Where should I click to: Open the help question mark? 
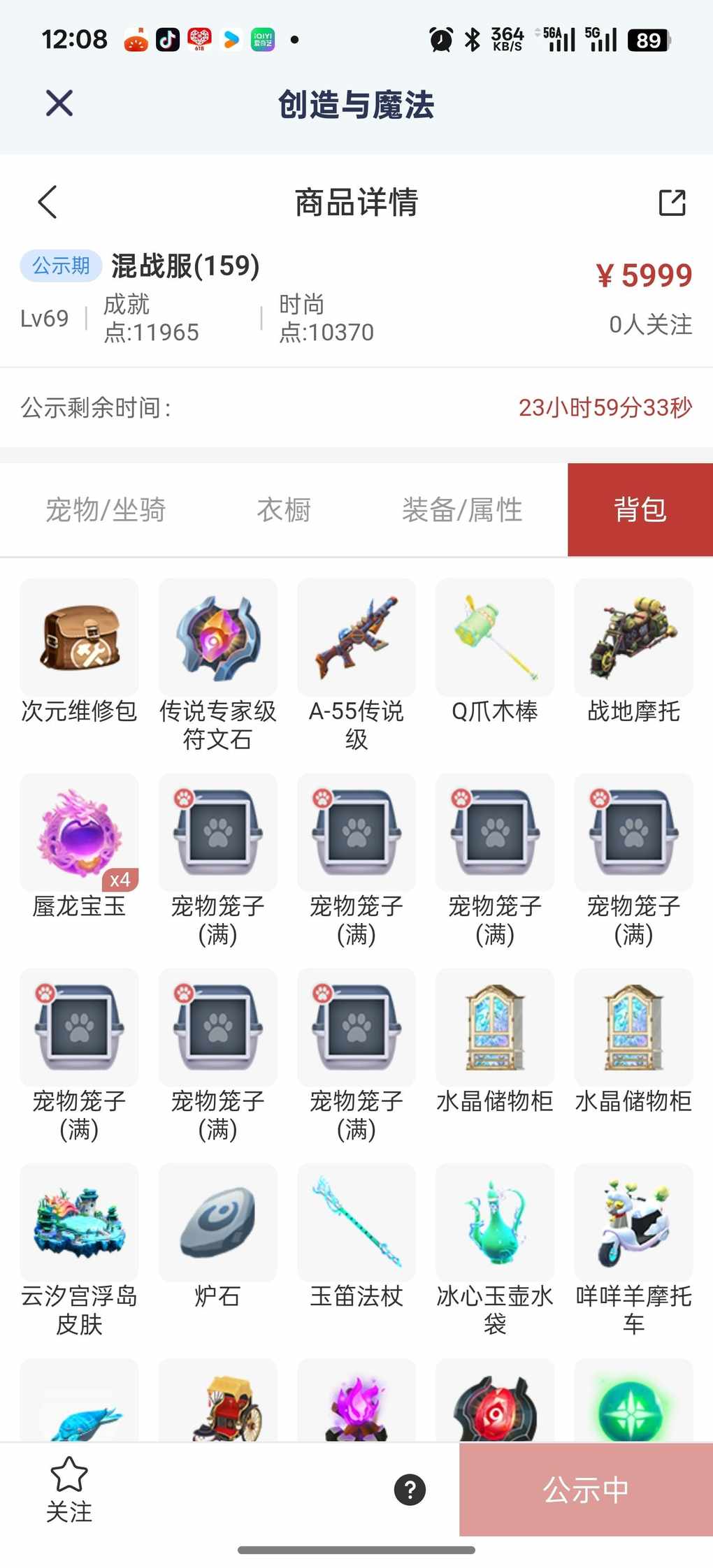[410, 1489]
